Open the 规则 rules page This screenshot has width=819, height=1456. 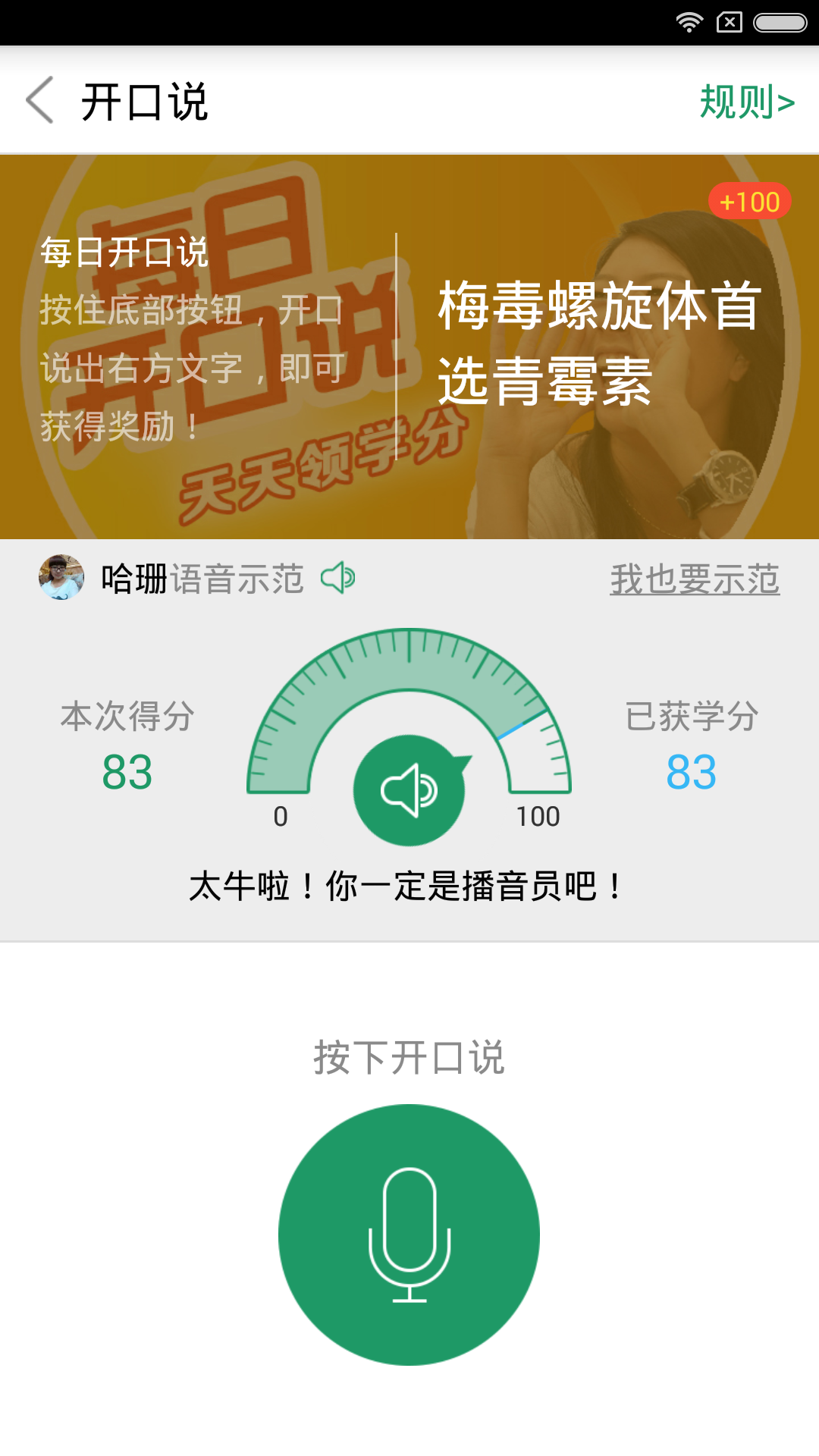[x=747, y=101]
